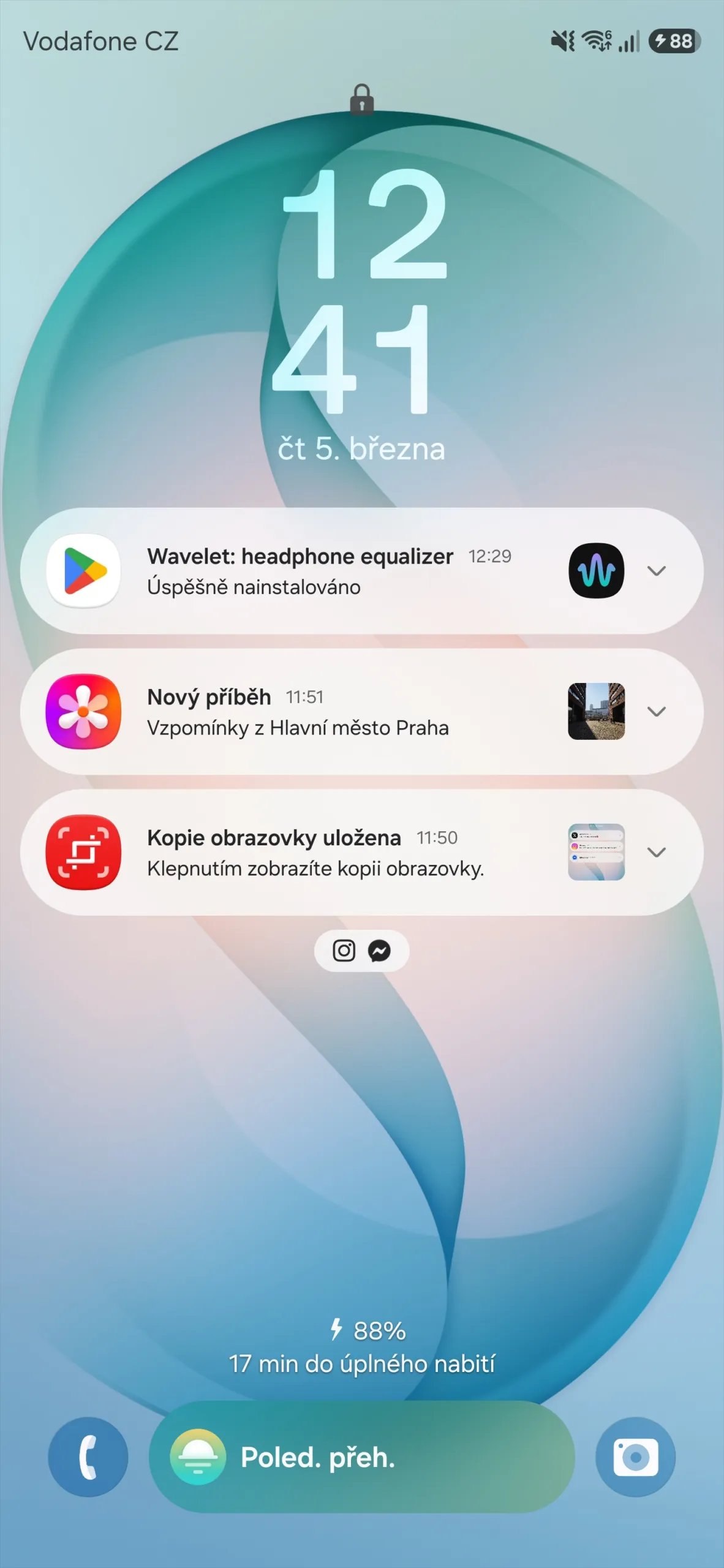Expand the Nový příběh notification
Viewport: 724px width, 1568px height.
(656, 712)
